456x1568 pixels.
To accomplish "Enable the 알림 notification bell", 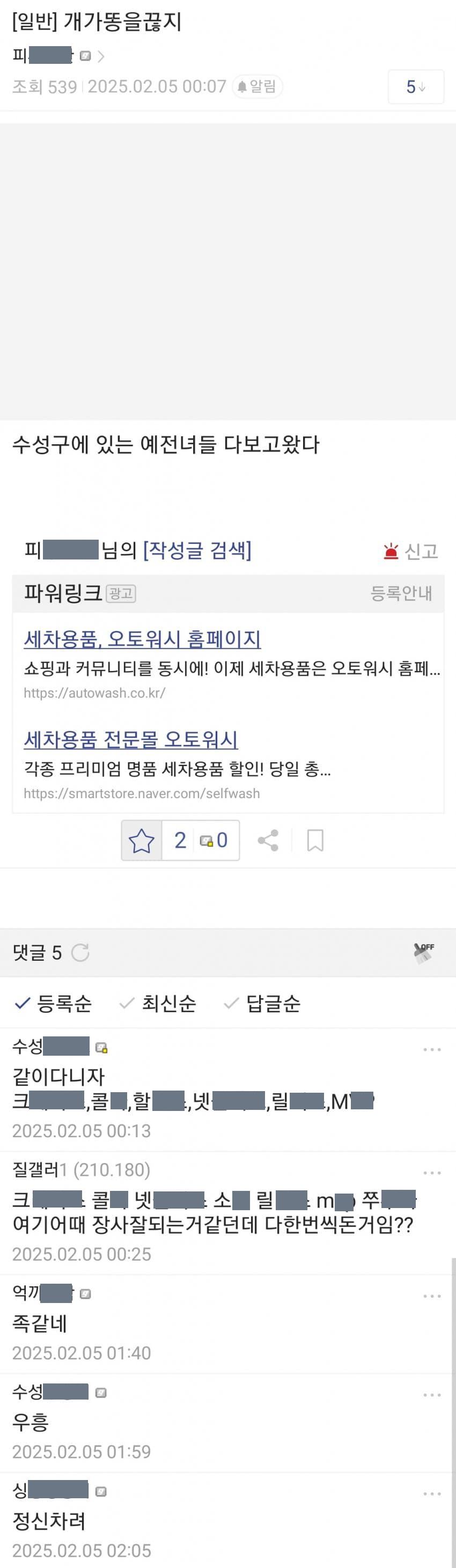I will pyautogui.click(x=256, y=86).
